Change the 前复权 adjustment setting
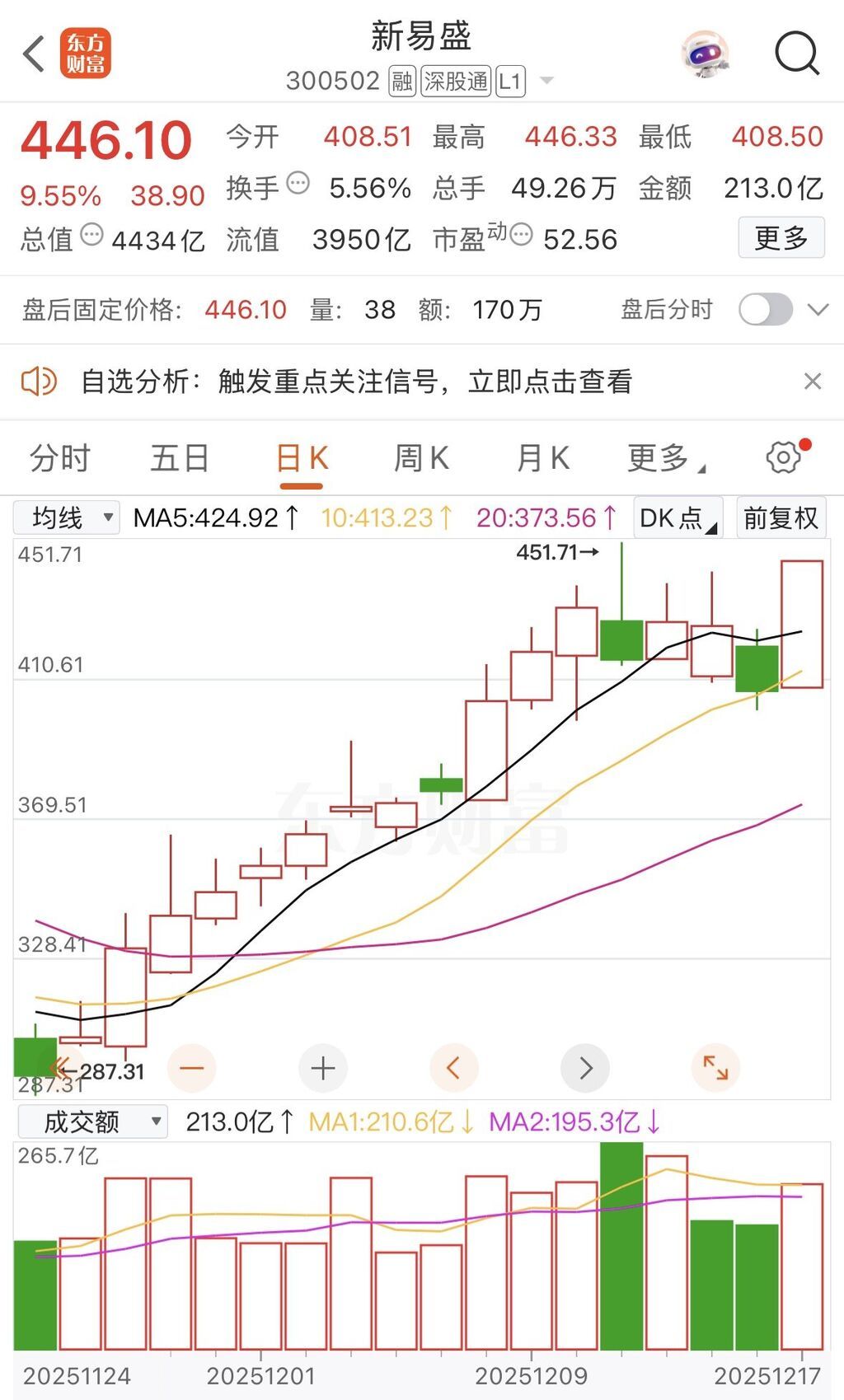The width and height of the screenshot is (844, 1400). coord(780,518)
